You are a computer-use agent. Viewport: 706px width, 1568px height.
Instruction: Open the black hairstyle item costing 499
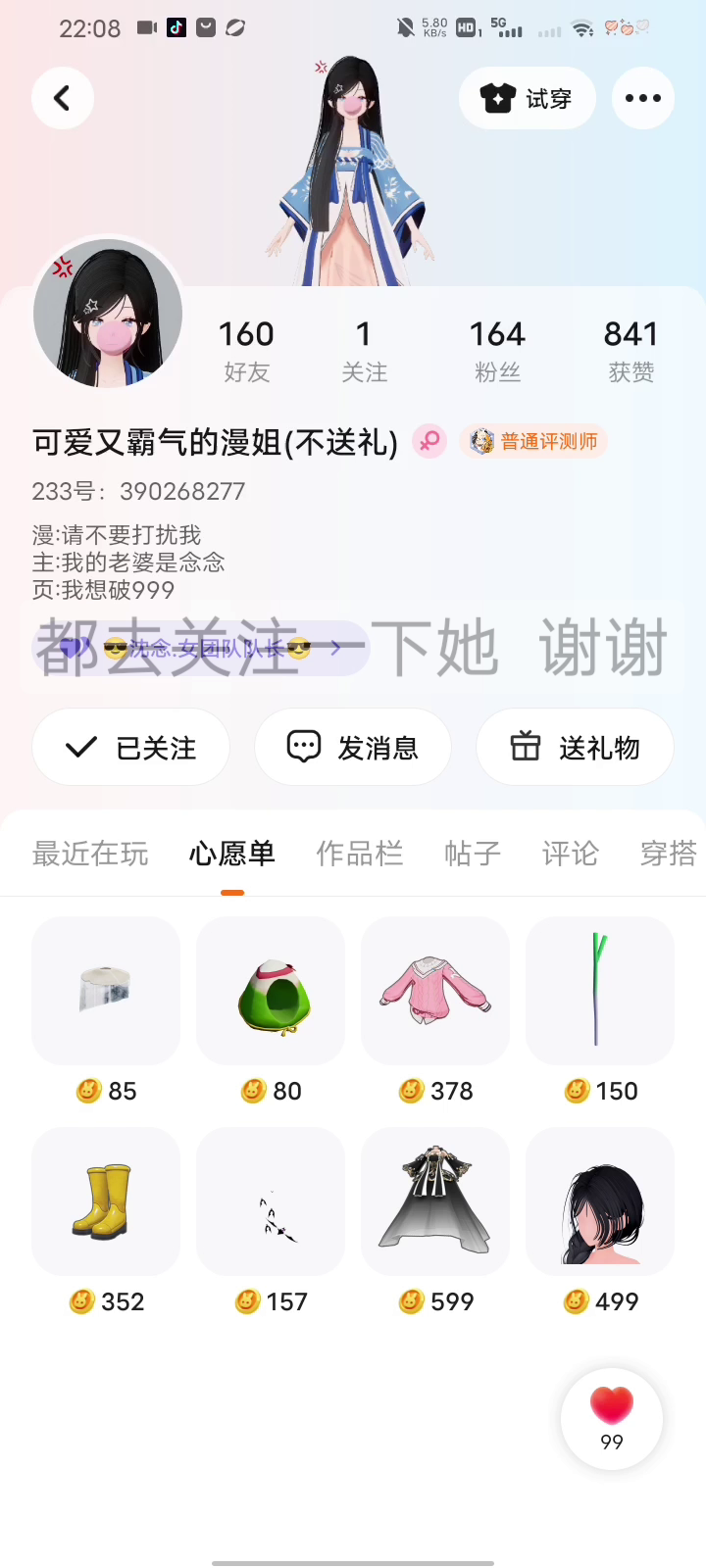pos(600,1201)
